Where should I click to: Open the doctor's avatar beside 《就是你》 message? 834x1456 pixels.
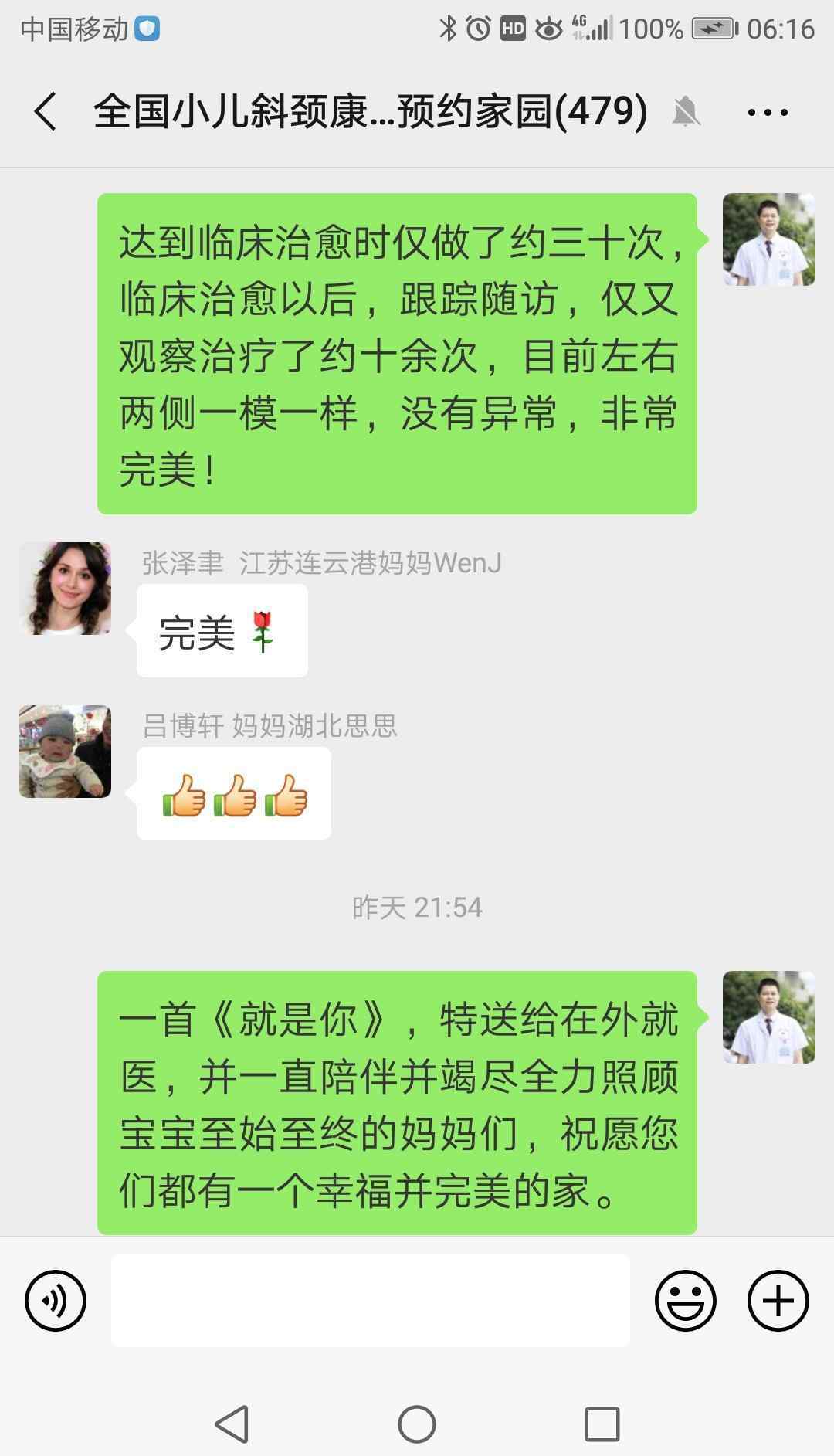point(769,1017)
